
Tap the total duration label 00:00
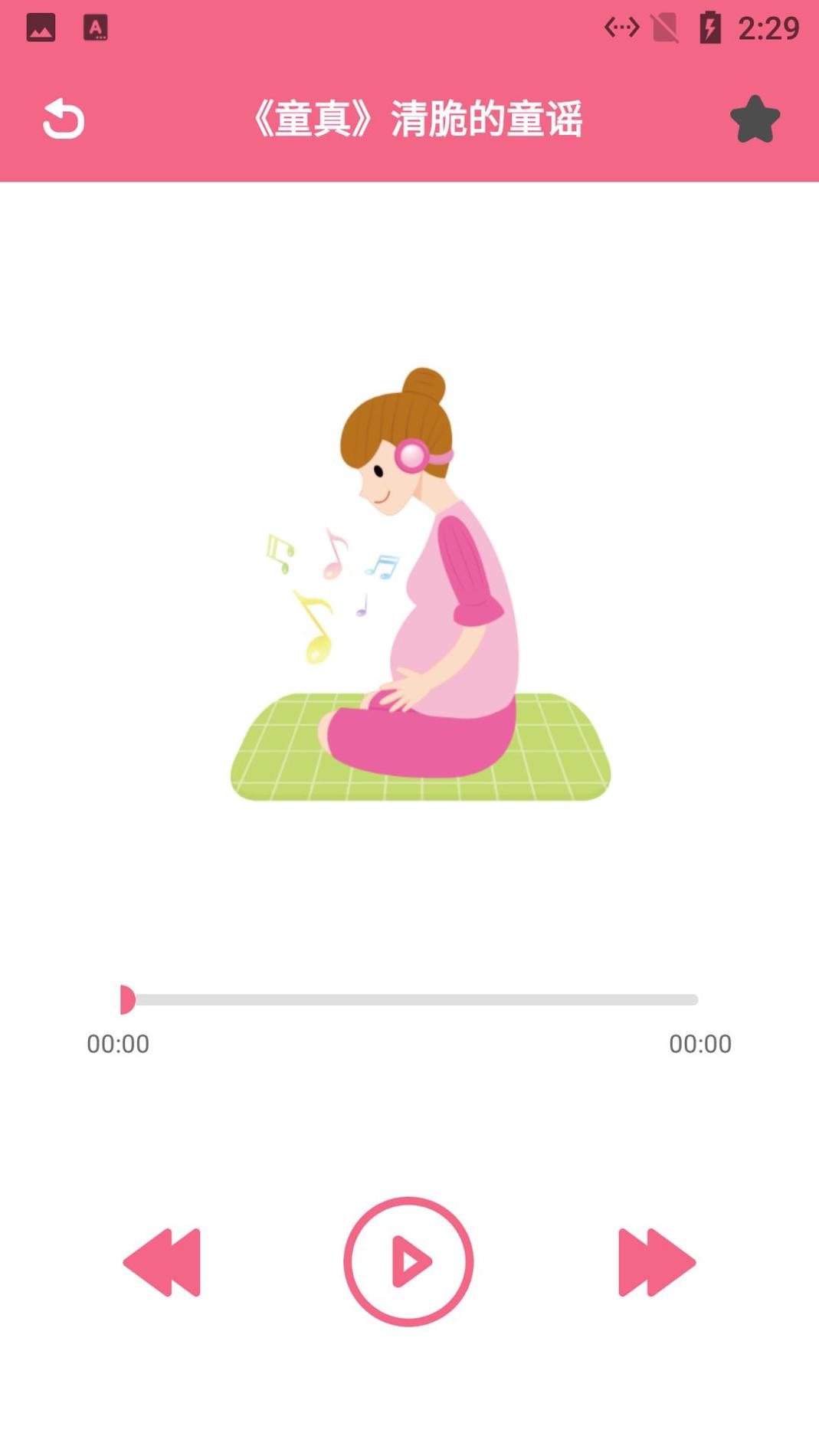point(699,1044)
